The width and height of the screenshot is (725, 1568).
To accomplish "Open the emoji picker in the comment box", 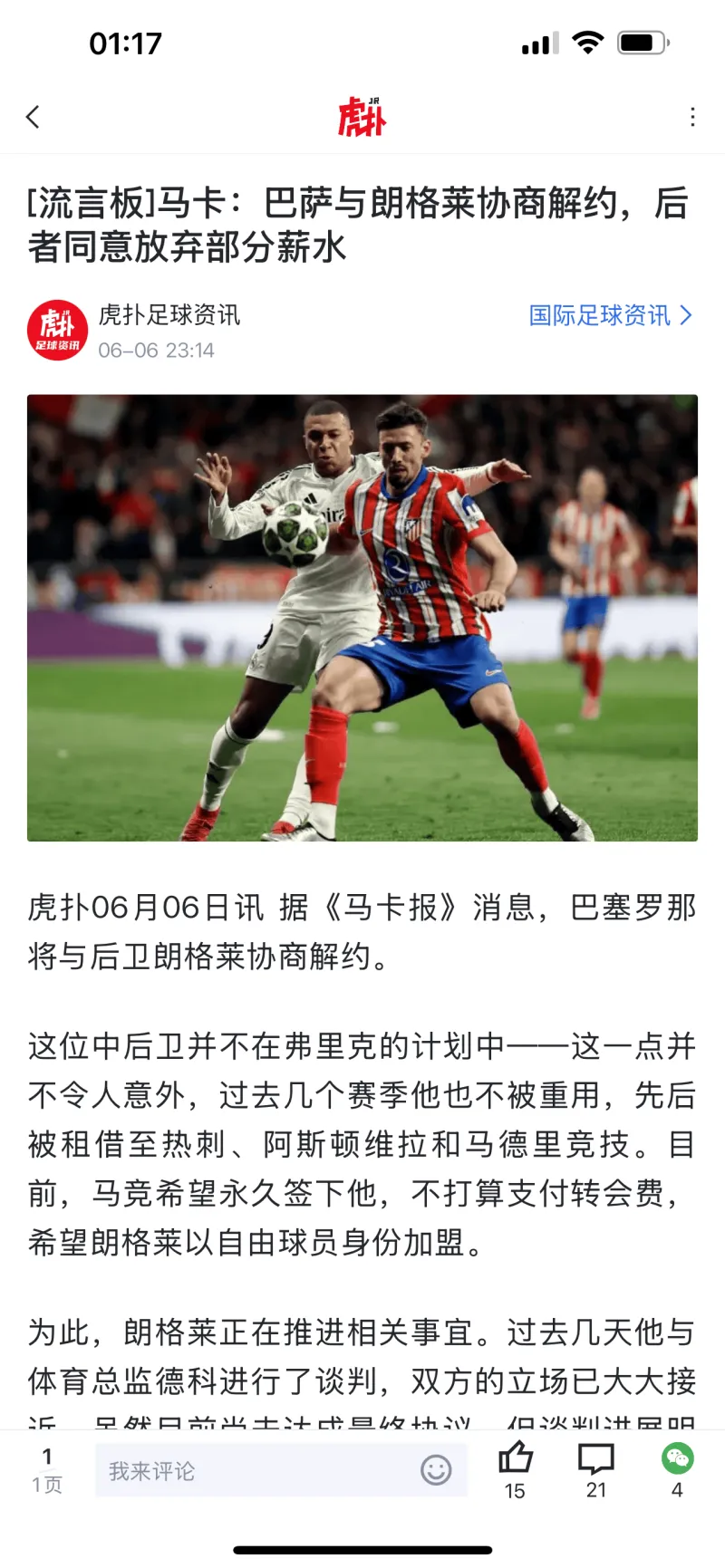I will (436, 1469).
